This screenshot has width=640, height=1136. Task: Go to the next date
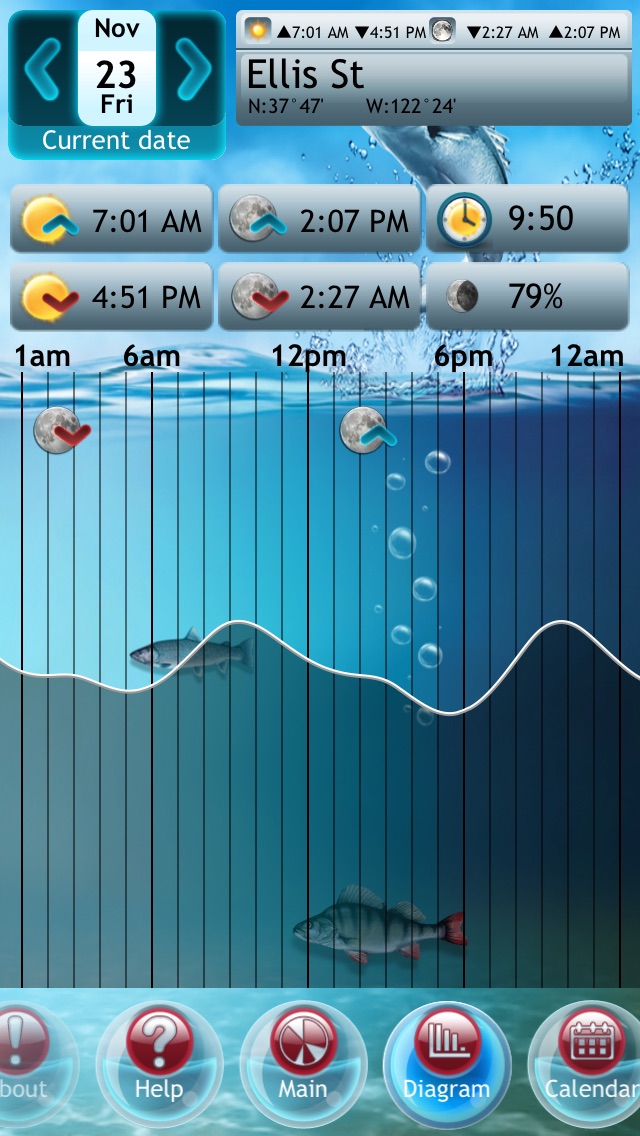[x=192, y=68]
